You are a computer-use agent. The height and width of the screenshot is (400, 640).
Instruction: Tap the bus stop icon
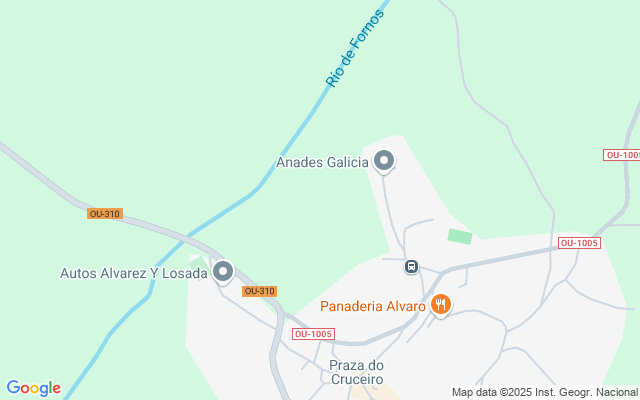click(411, 267)
